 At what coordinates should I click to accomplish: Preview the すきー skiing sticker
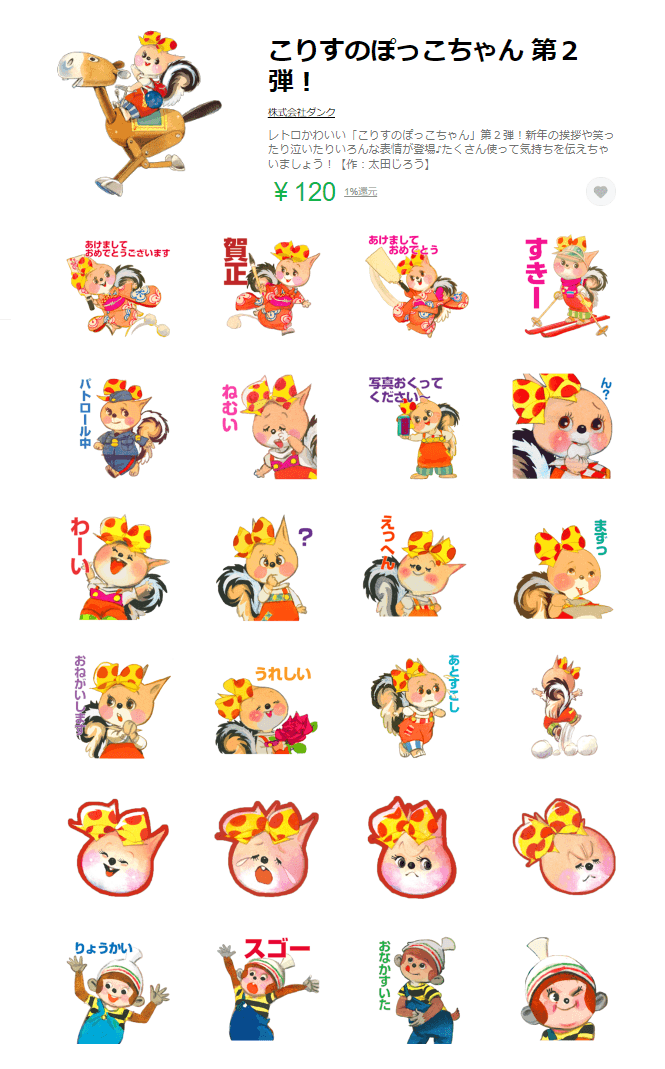[x=562, y=286]
